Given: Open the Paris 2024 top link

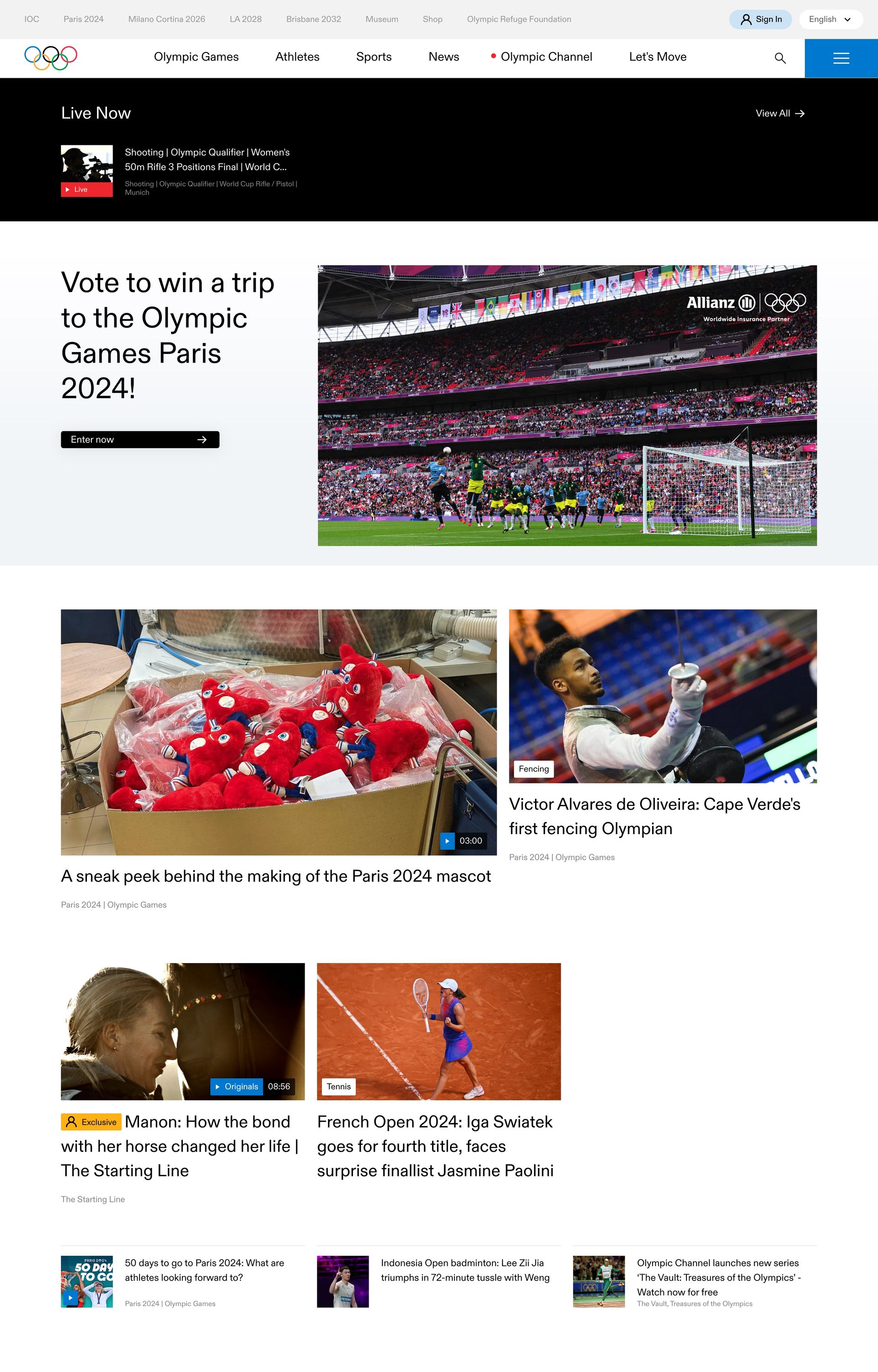Looking at the screenshot, I should click(83, 19).
